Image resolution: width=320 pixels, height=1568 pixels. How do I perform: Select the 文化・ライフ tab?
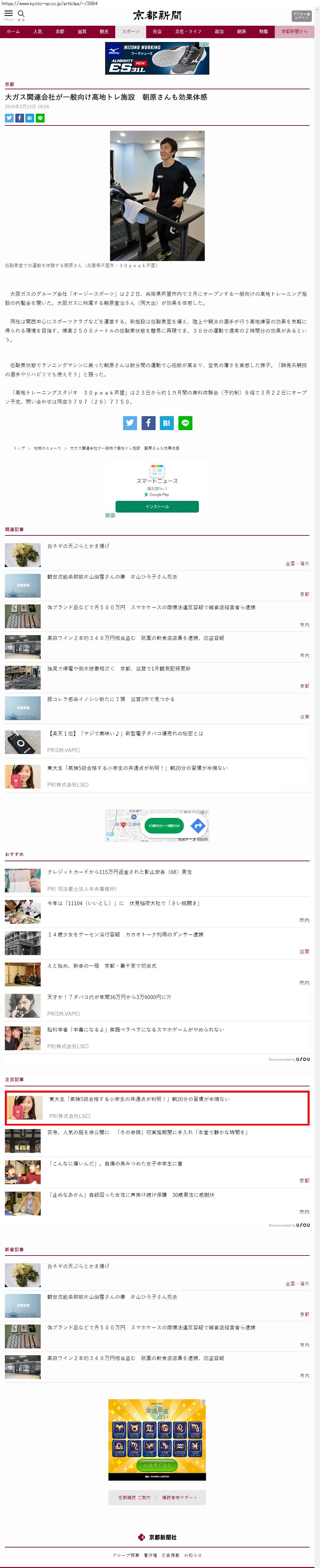coord(188,32)
